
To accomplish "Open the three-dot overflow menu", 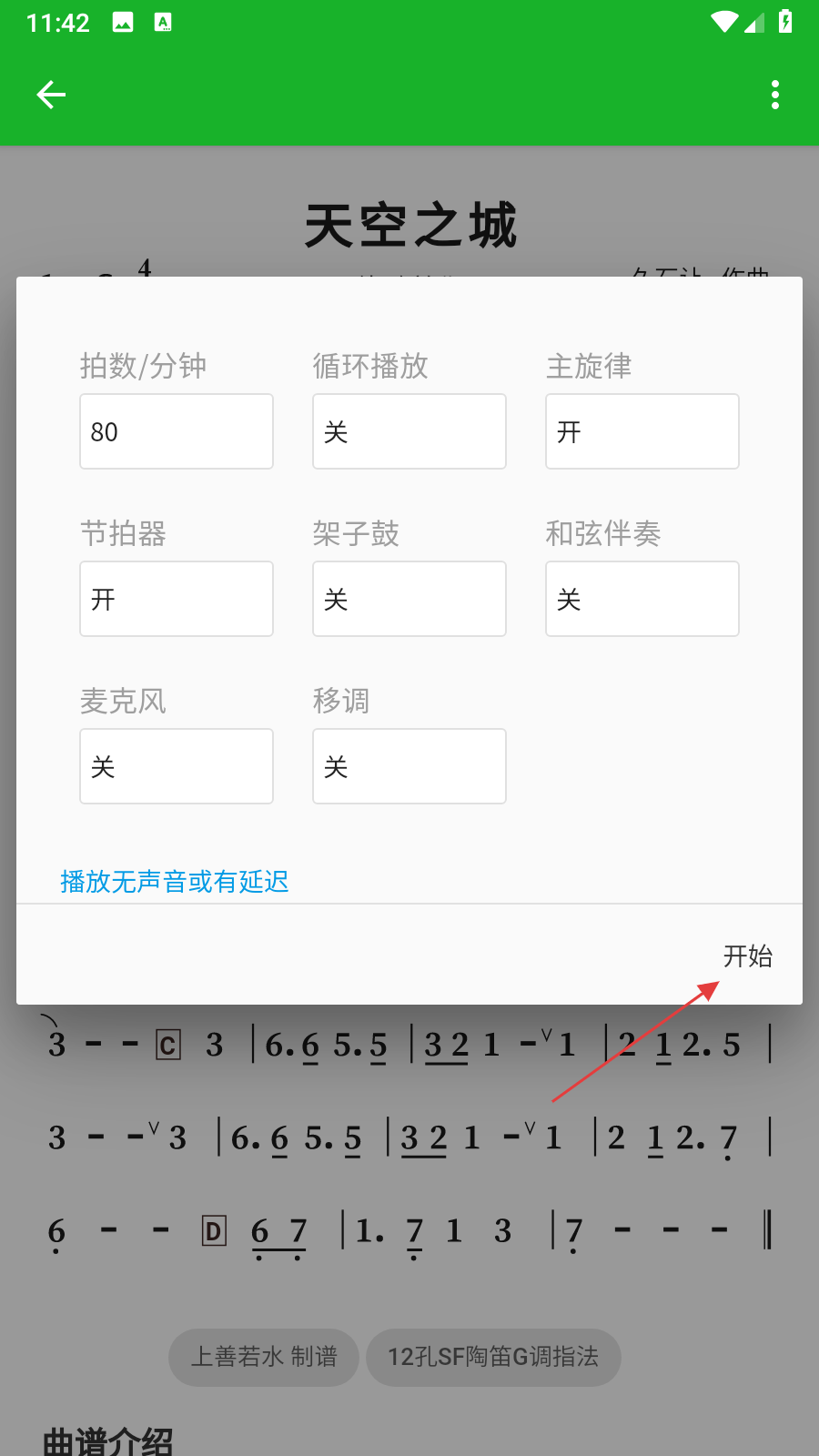I will pyautogui.click(x=775, y=95).
